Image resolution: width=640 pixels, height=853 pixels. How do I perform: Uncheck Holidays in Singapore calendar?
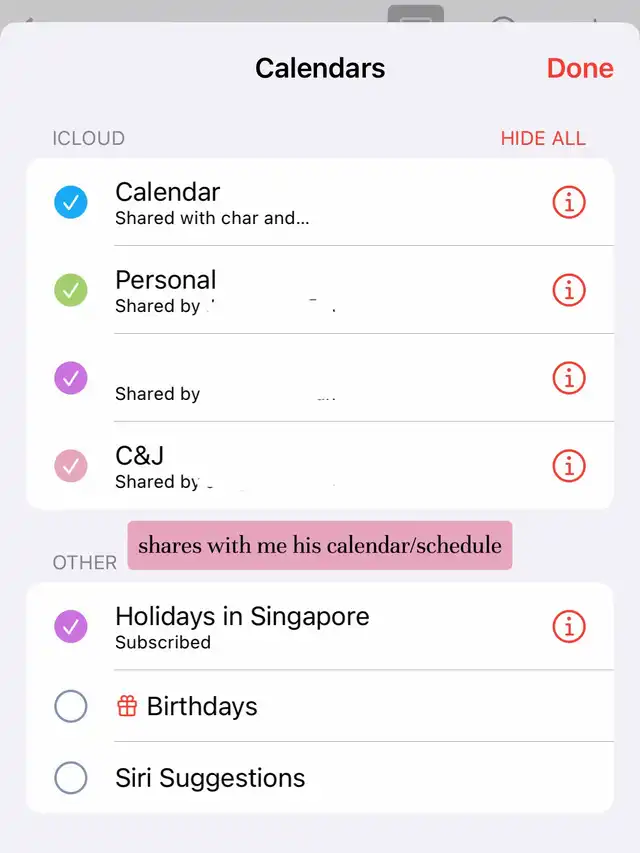pyautogui.click(x=71, y=626)
